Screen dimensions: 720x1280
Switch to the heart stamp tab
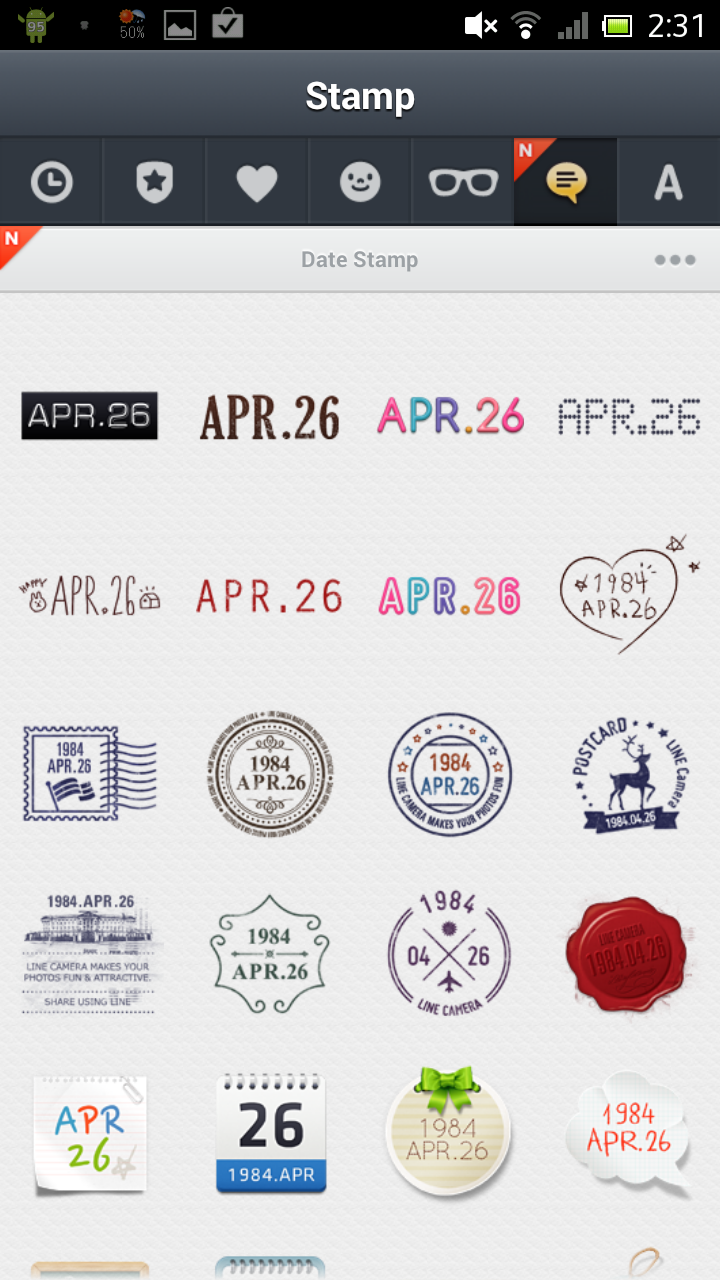pyautogui.click(x=257, y=183)
